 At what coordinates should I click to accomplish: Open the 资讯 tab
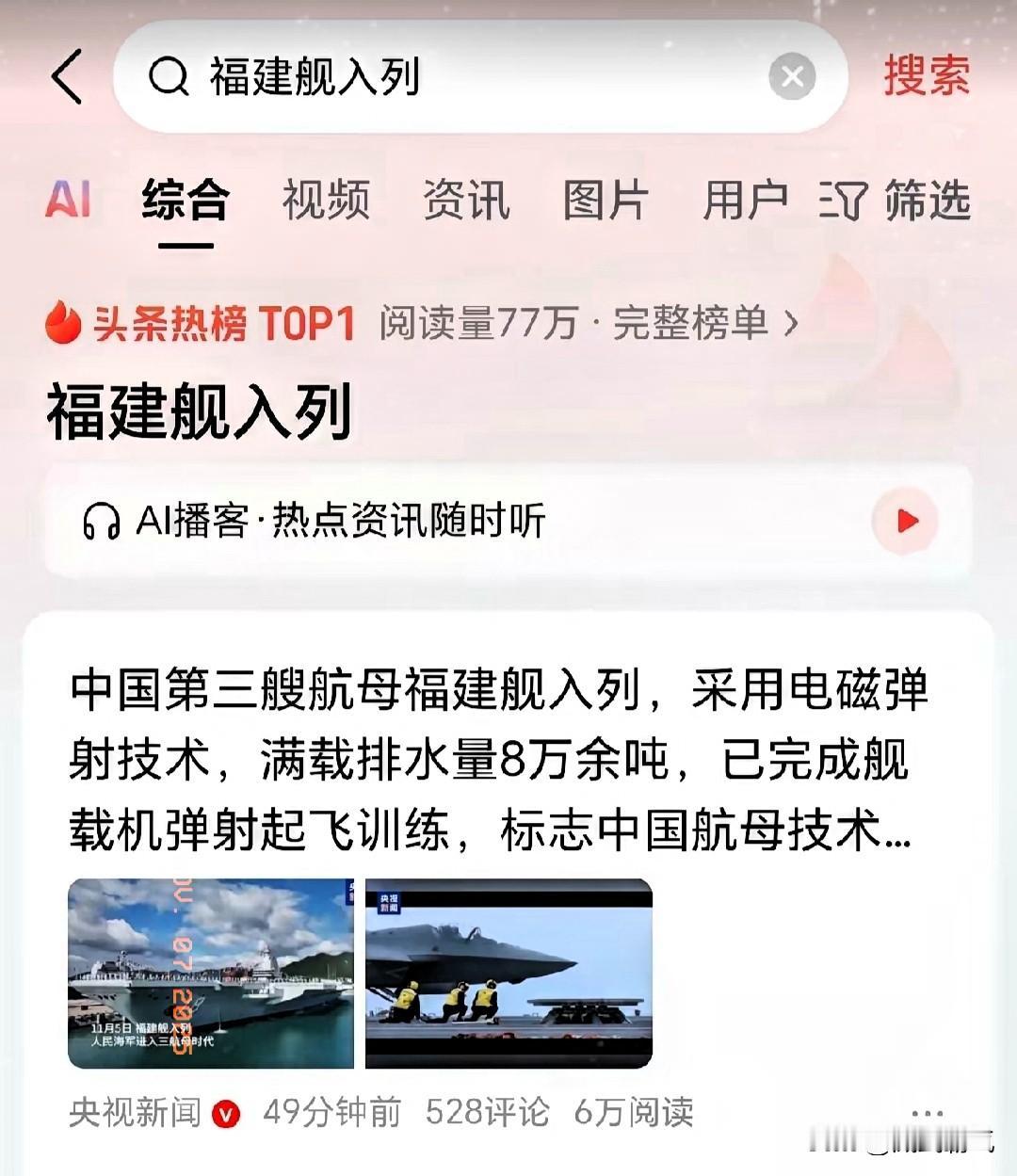[x=466, y=201]
